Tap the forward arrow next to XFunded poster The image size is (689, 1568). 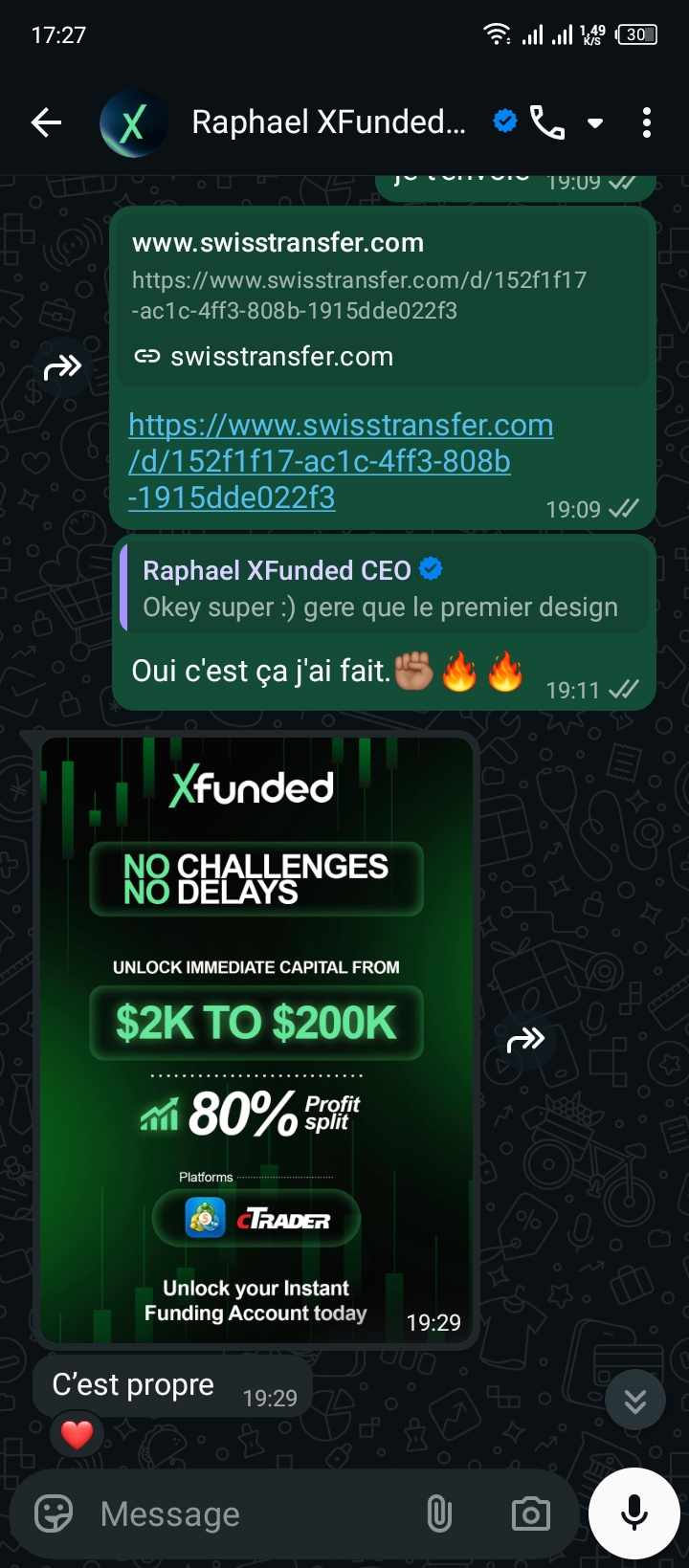point(527,1042)
